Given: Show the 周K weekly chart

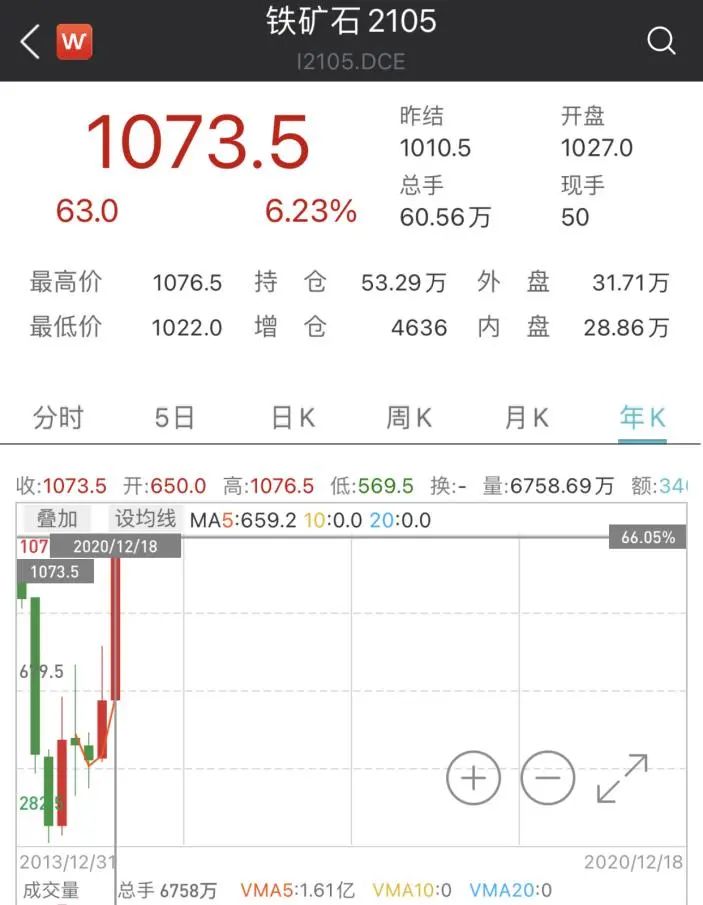Looking at the screenshot, I should click(409, 417).
